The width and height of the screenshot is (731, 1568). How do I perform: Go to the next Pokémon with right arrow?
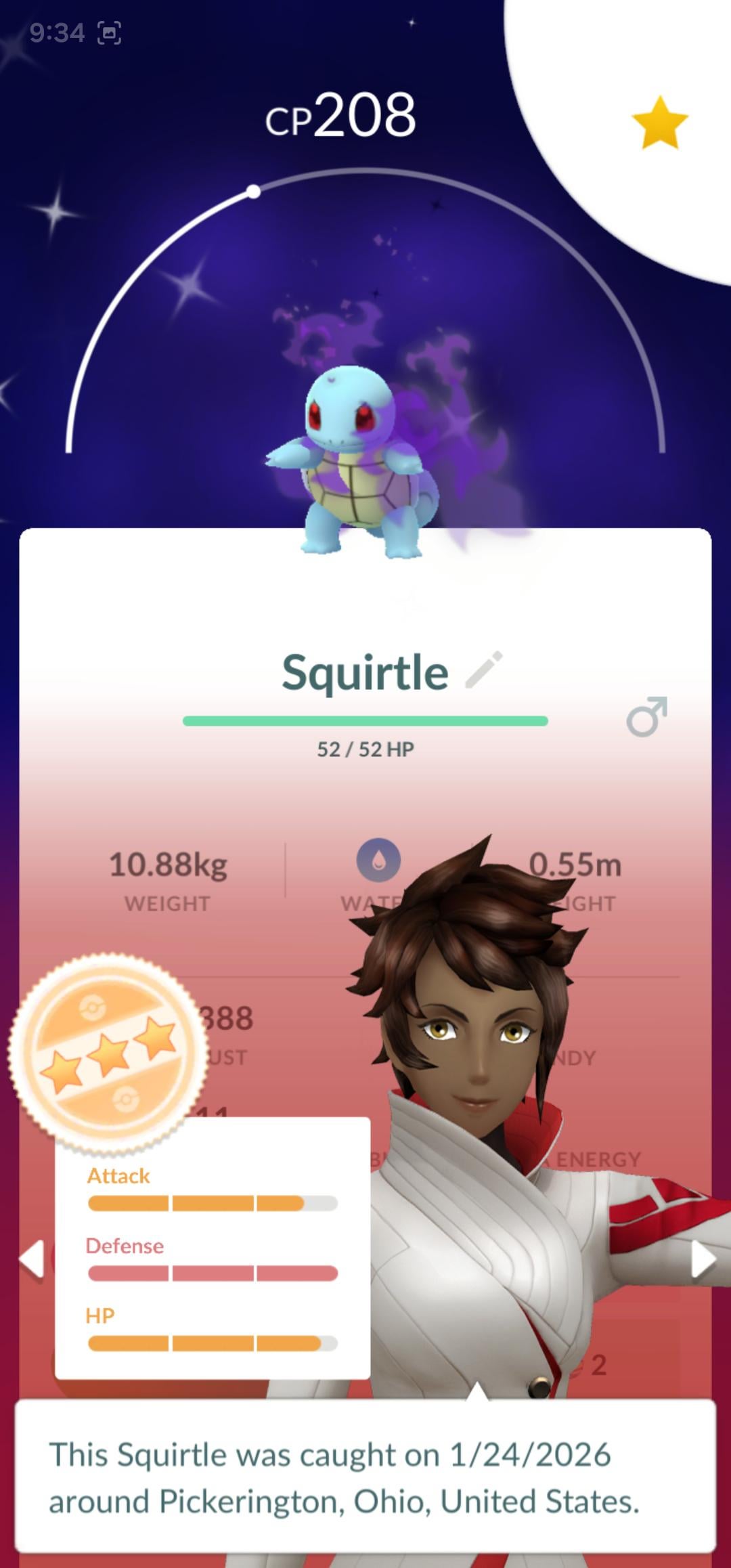[703, 1259]
